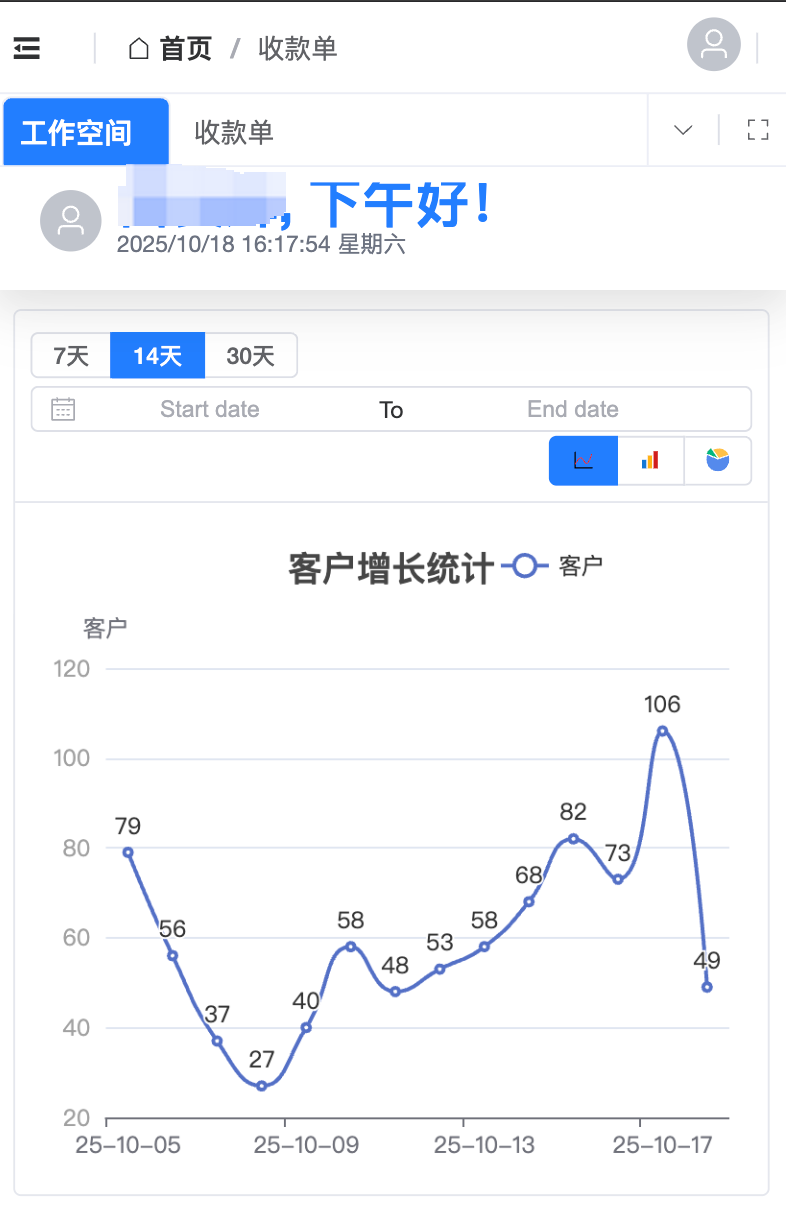This screenshot has width=786, height=1224.
Task: Click the home icon in the breadcrumb
Action: [x=138, y=47]
